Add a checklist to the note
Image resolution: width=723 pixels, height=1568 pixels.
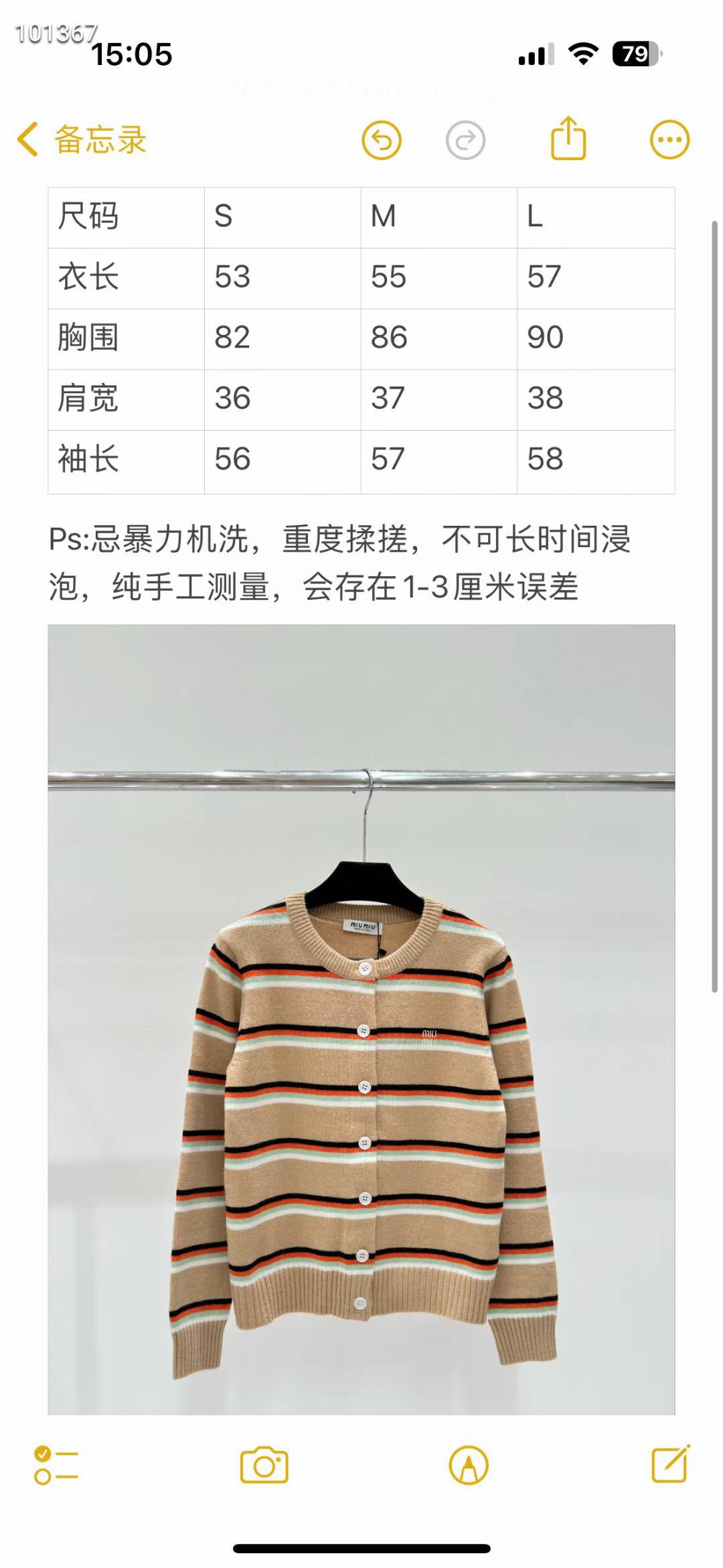[x=56, y=1466]
